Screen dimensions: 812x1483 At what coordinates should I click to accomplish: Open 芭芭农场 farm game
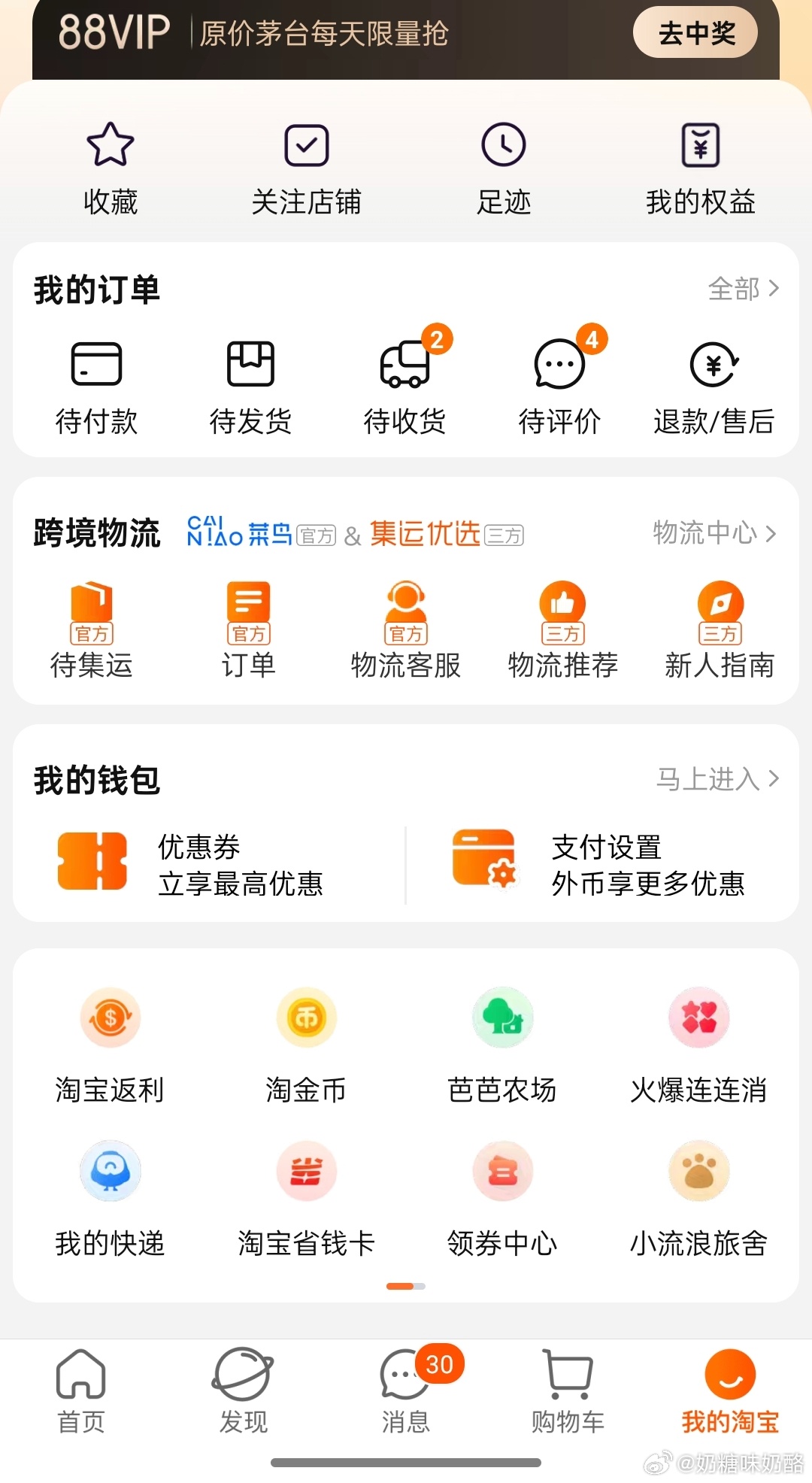(502, 1044)
